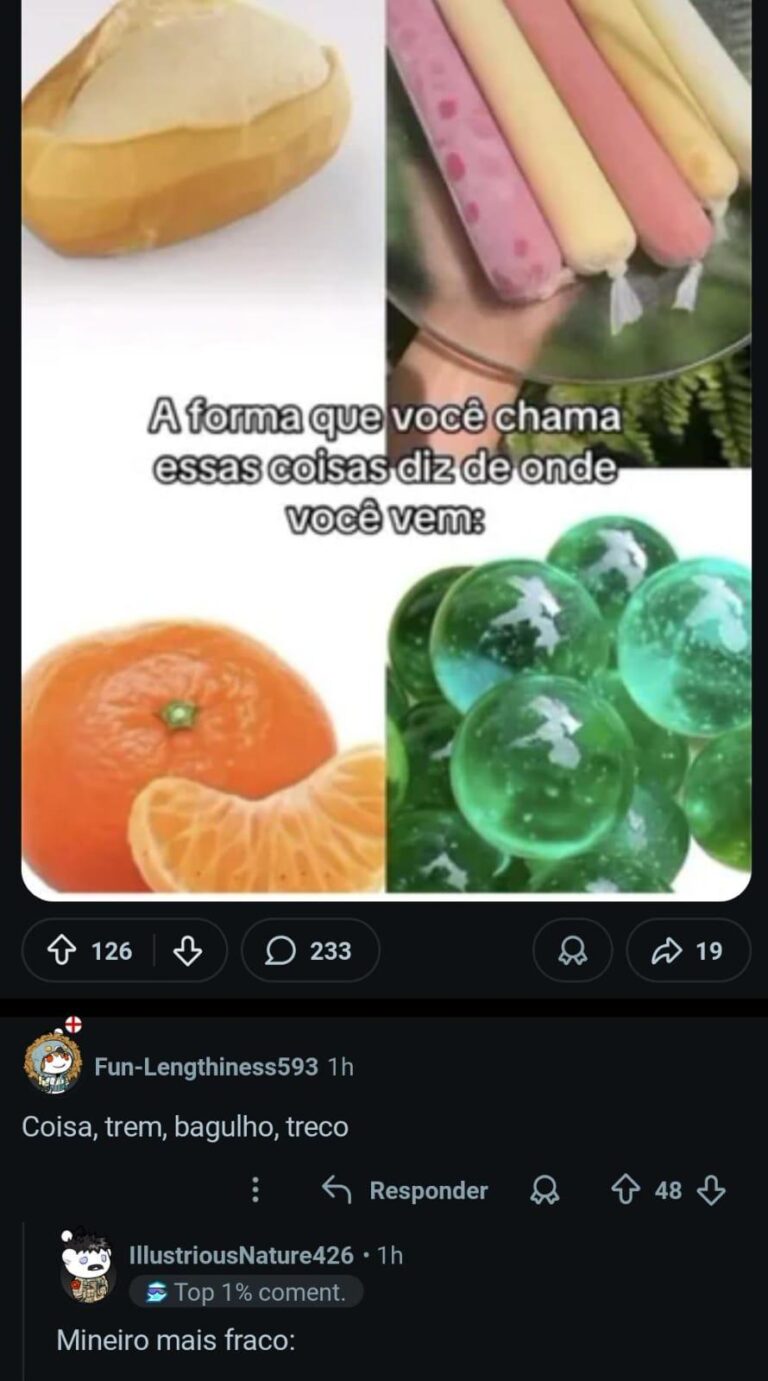Image resolution: width=768 pixels, height=1381 pixels.
Task: Downvote Fun-Lengthiness593's comment
Action: pos(711,1190)
